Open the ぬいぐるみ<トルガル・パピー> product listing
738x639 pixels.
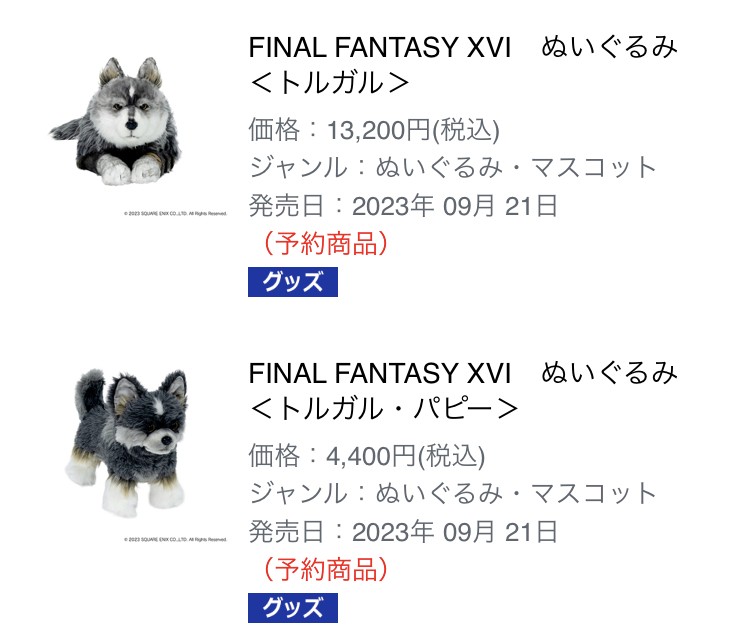463,391
